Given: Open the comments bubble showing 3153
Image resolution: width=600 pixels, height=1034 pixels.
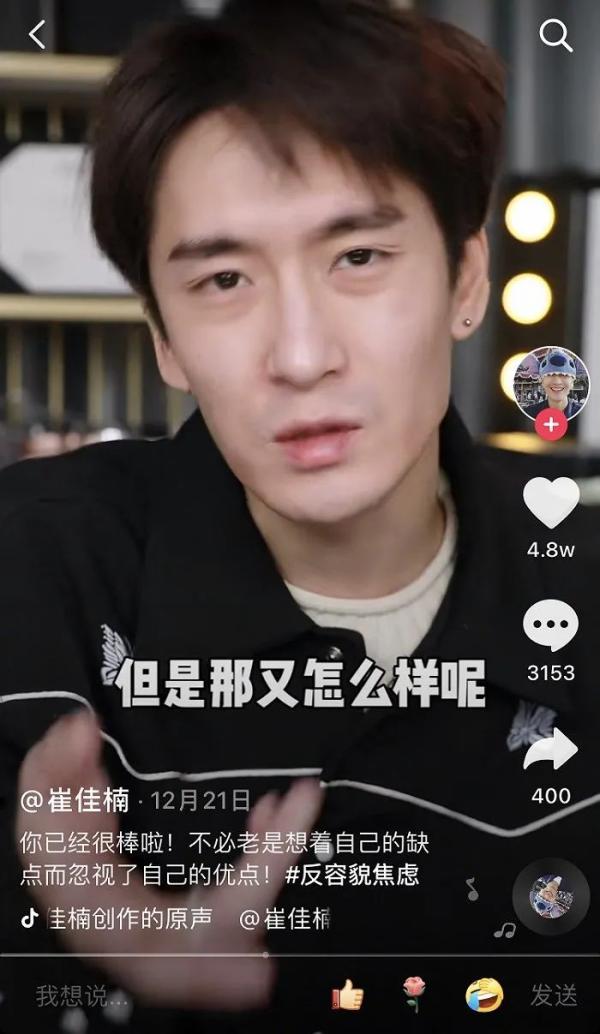Looking at the screenshot, I should [551, 627].
